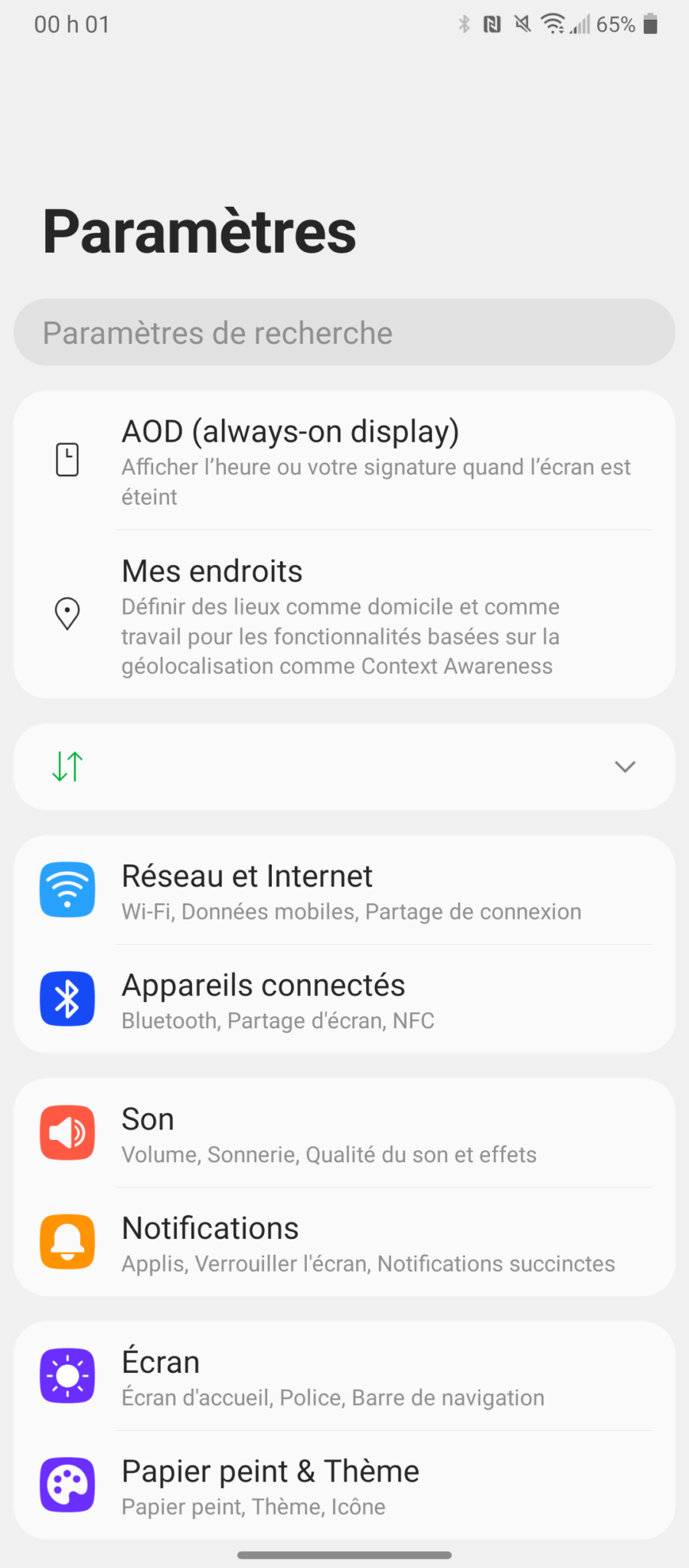Open Papier peint & Thème
Image resolution: width=689 pixels, height=1568 pixels.
pyautogui.click(x=344, y=1485)
